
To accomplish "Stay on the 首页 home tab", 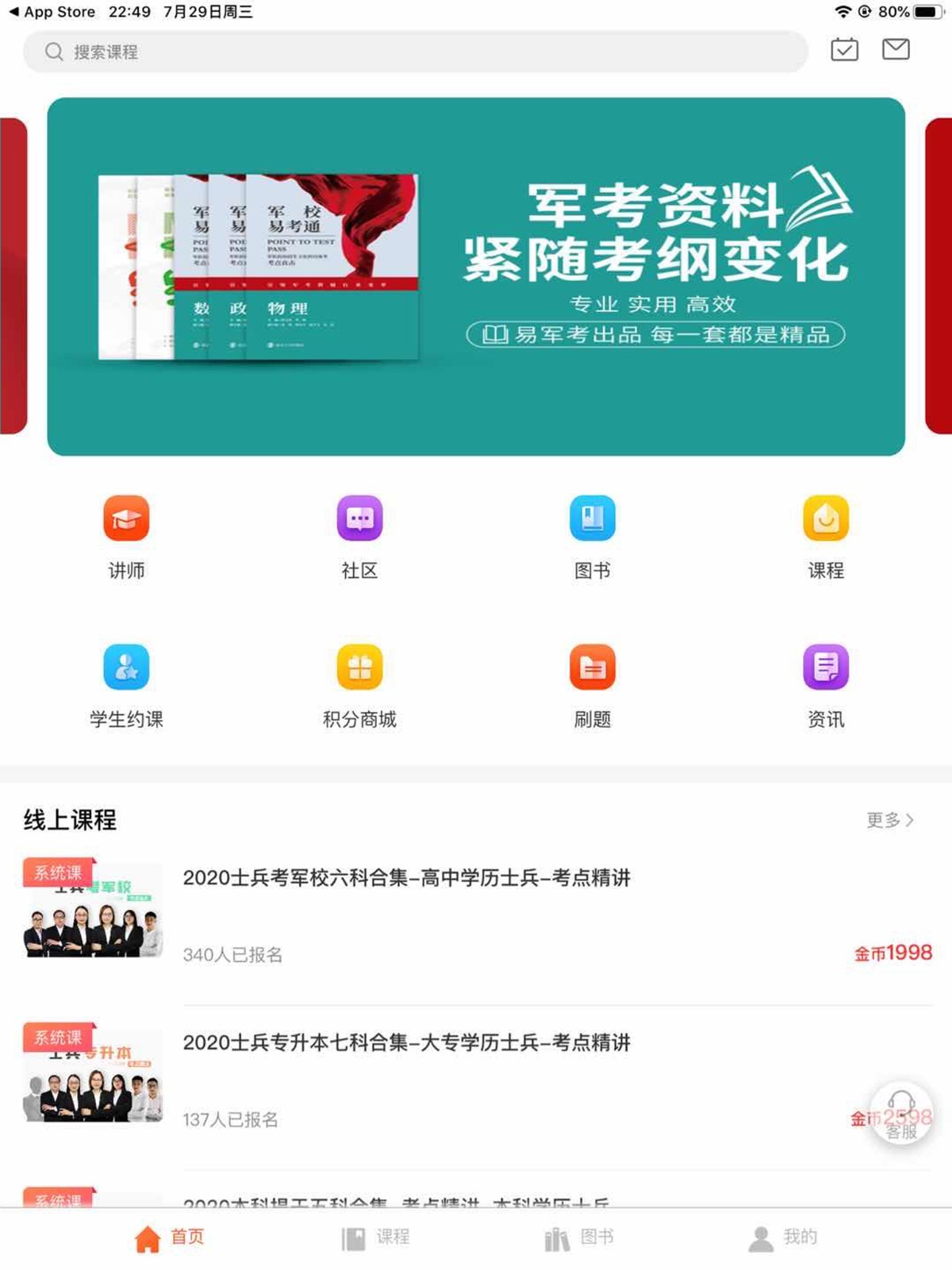I will [171, 1236].
